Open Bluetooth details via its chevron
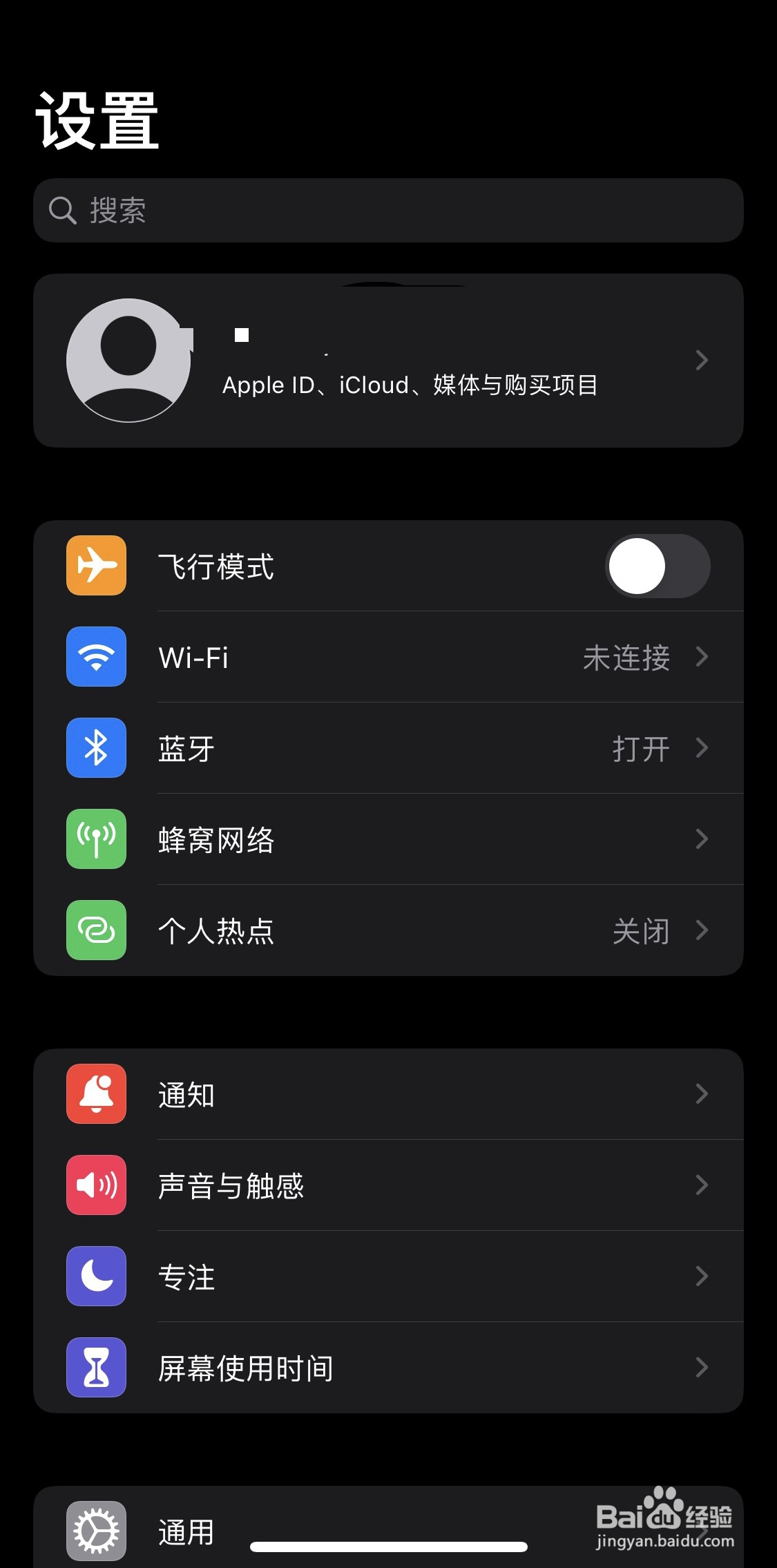The image size is (777, 1568). 702,748
